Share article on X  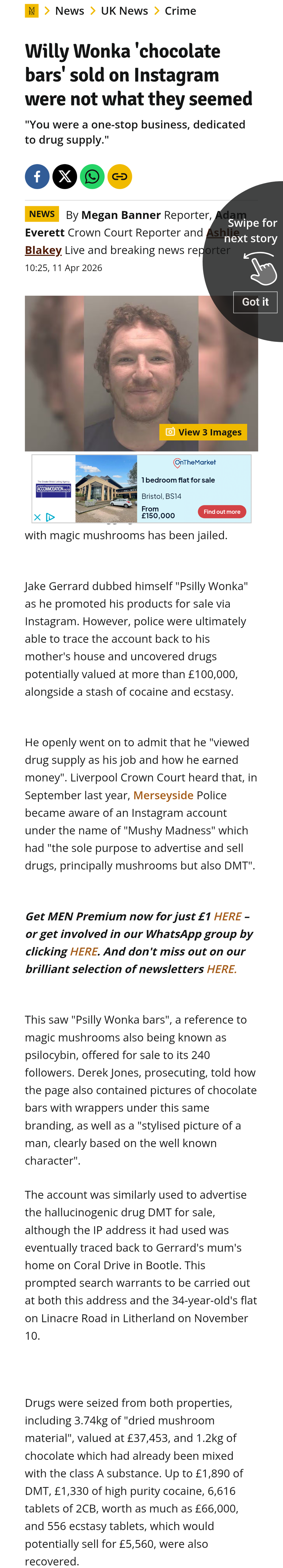click(x=64, y=177)
